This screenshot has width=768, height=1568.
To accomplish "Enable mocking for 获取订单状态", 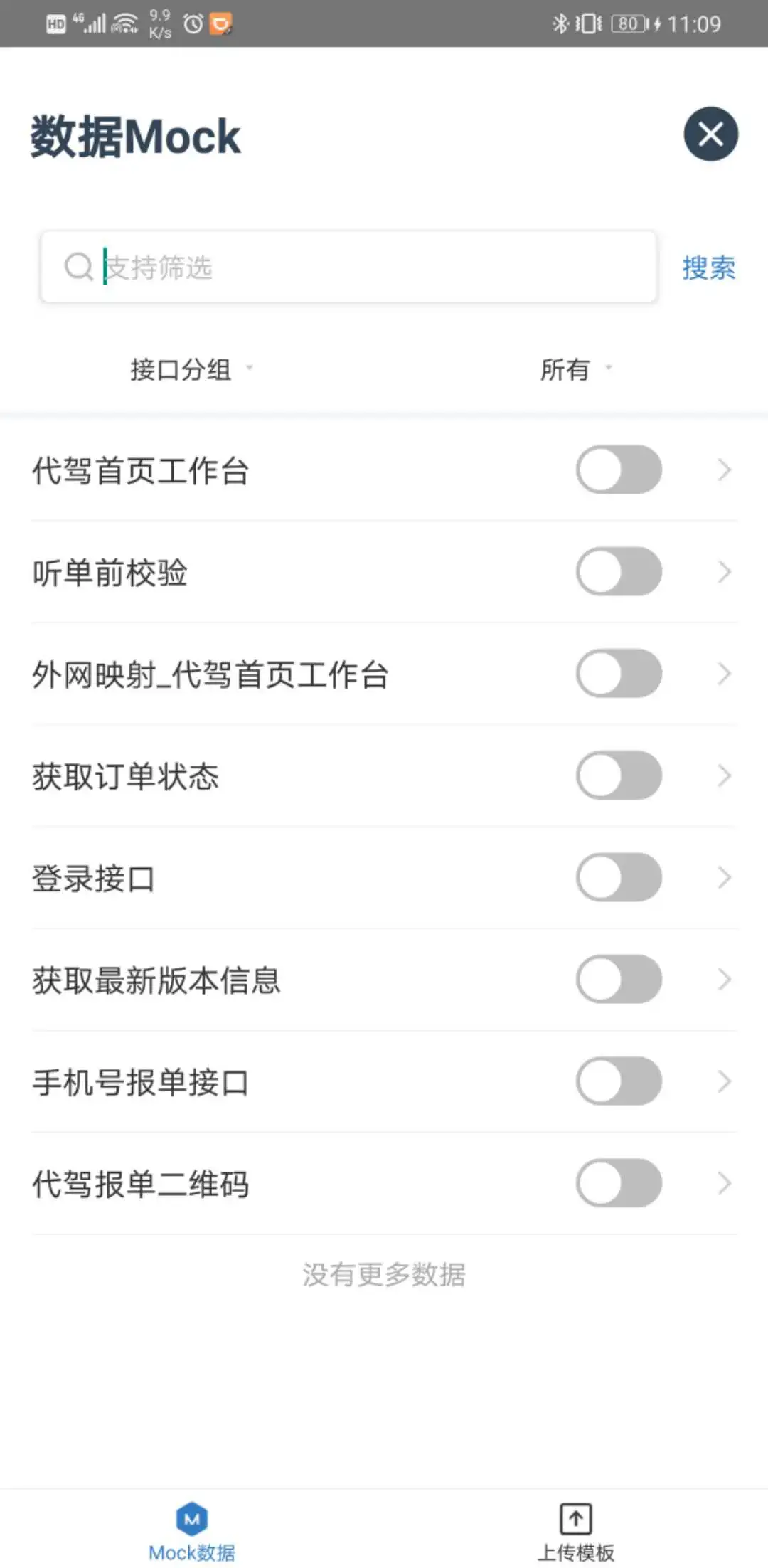I will pyautogui.click(x=618, y=775).
